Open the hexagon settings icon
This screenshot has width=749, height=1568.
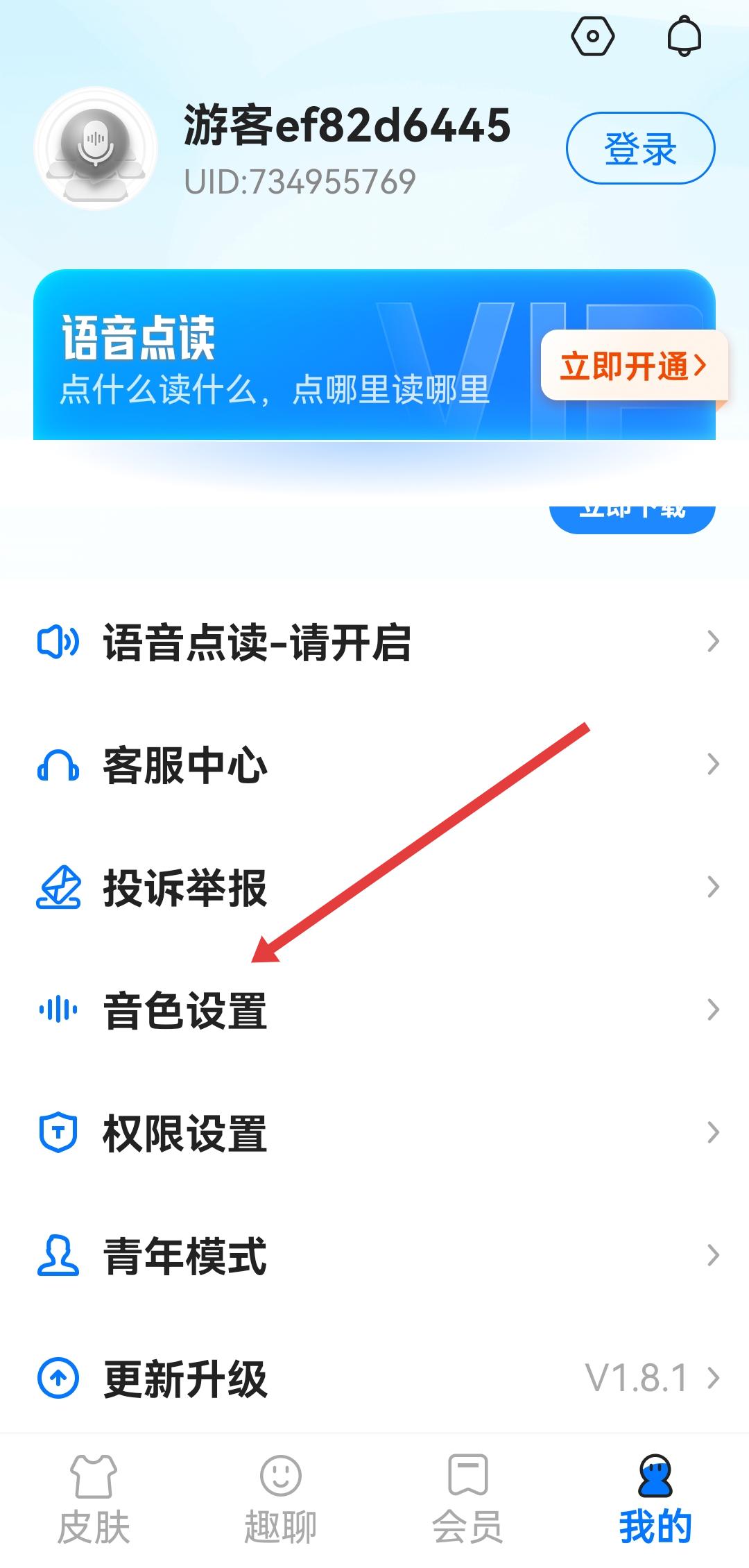[592, 36]
